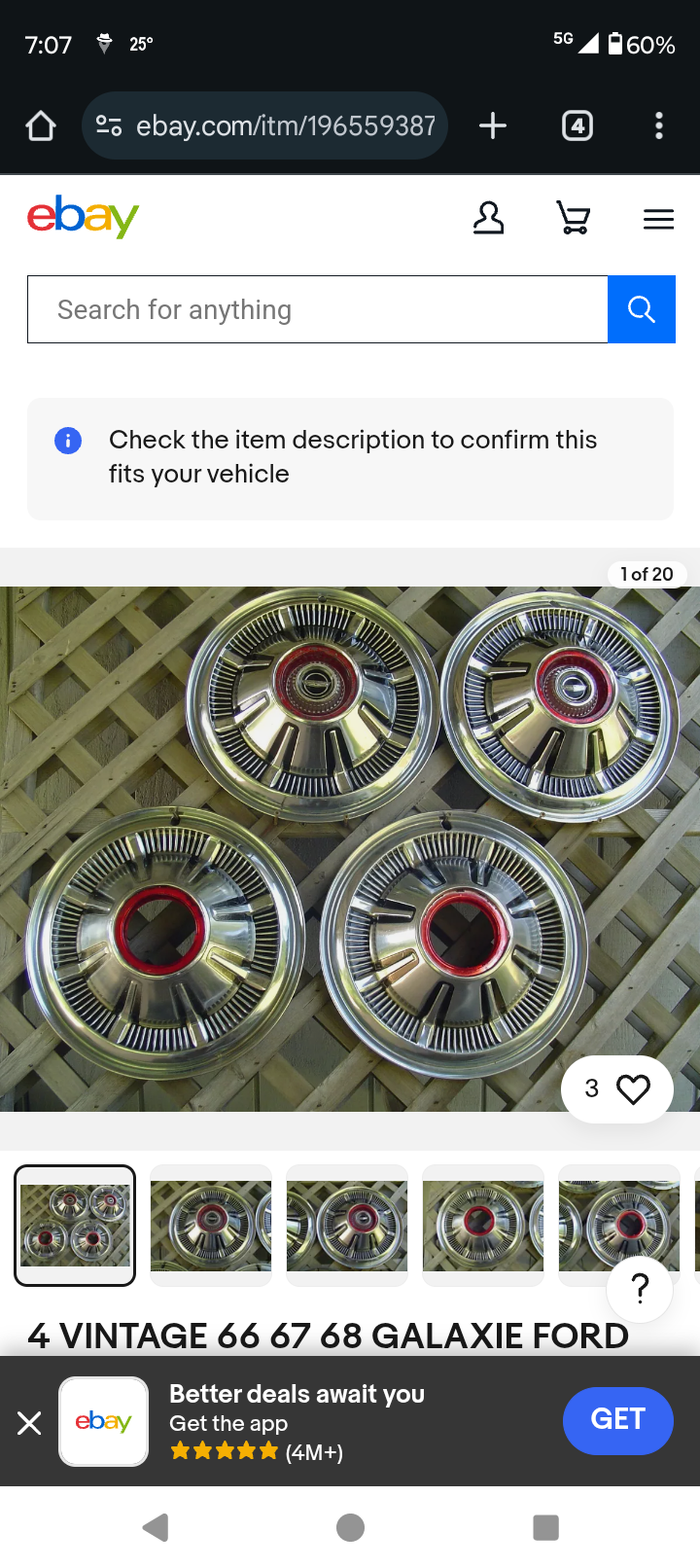Select the third hubcap thumbnail in the strip
This screenshot has width=700, height=1568.
(346, 1225)
